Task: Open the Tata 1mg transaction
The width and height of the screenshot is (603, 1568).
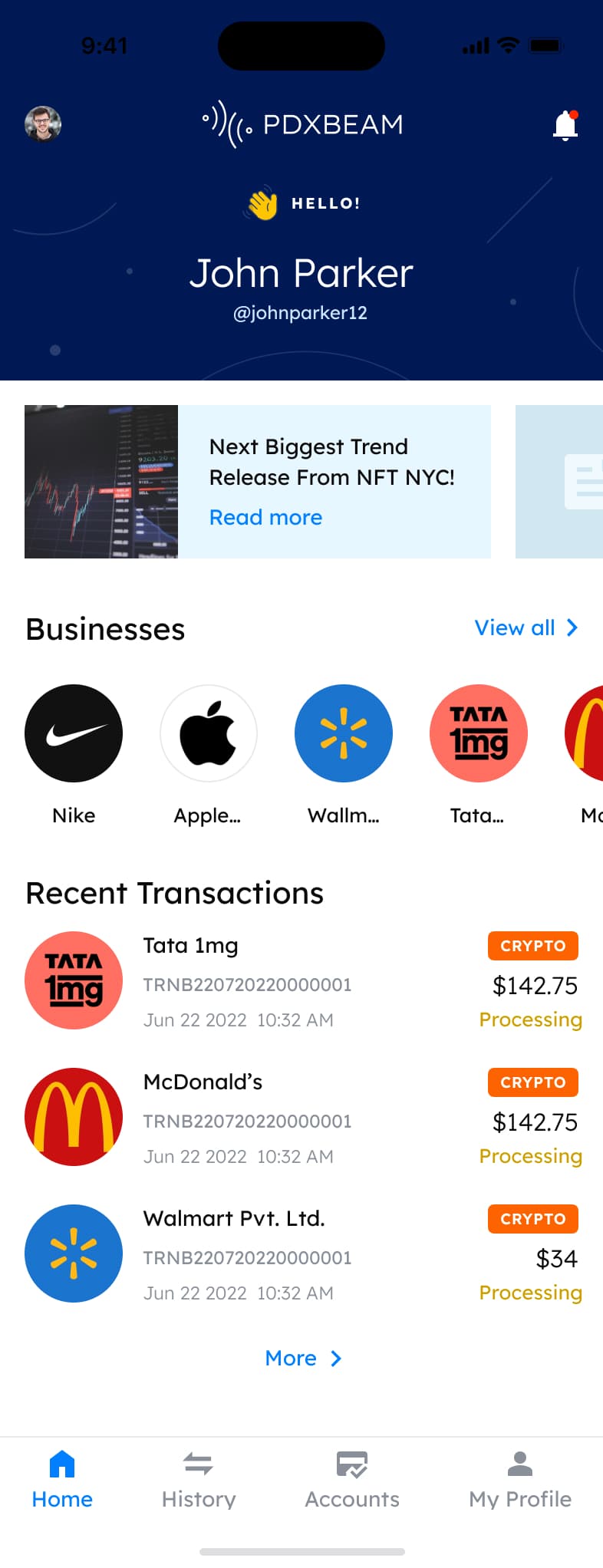Action: click(301, 981)
